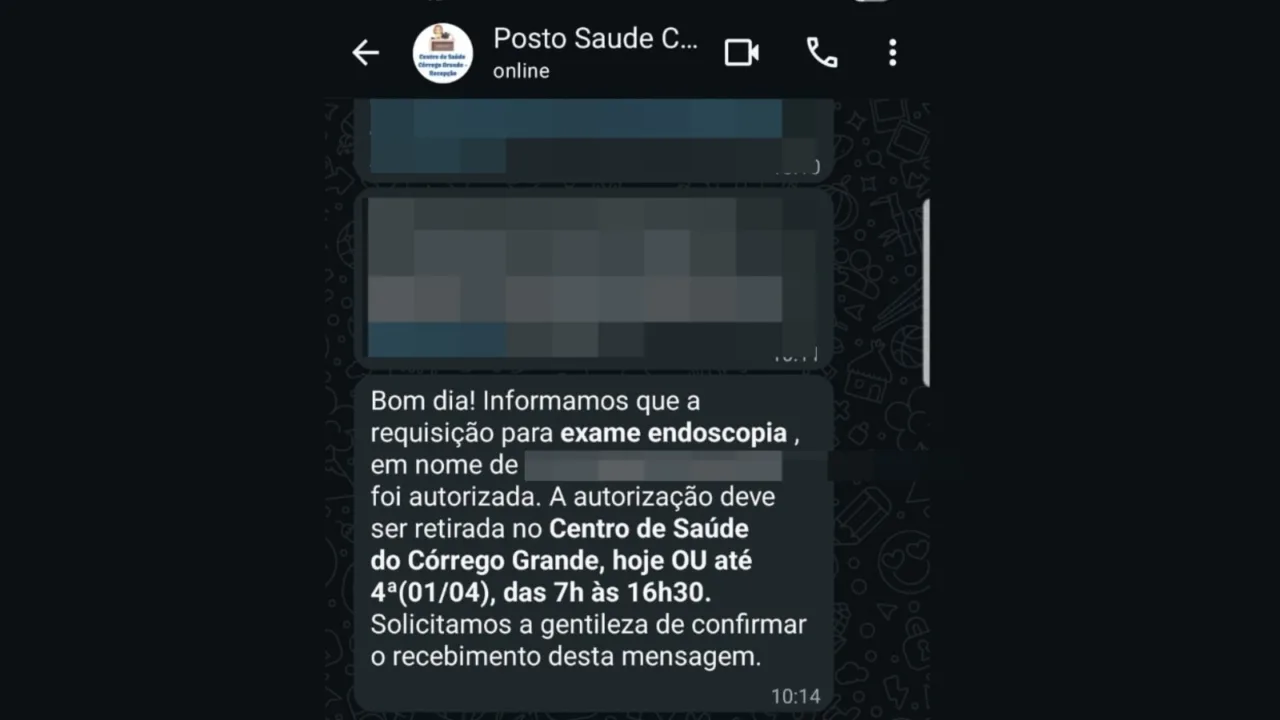Open Posto Saude contact profile picture
The height and width of the screenshot is (720, 1280).
pyautogui.click(x=443, y=53)
